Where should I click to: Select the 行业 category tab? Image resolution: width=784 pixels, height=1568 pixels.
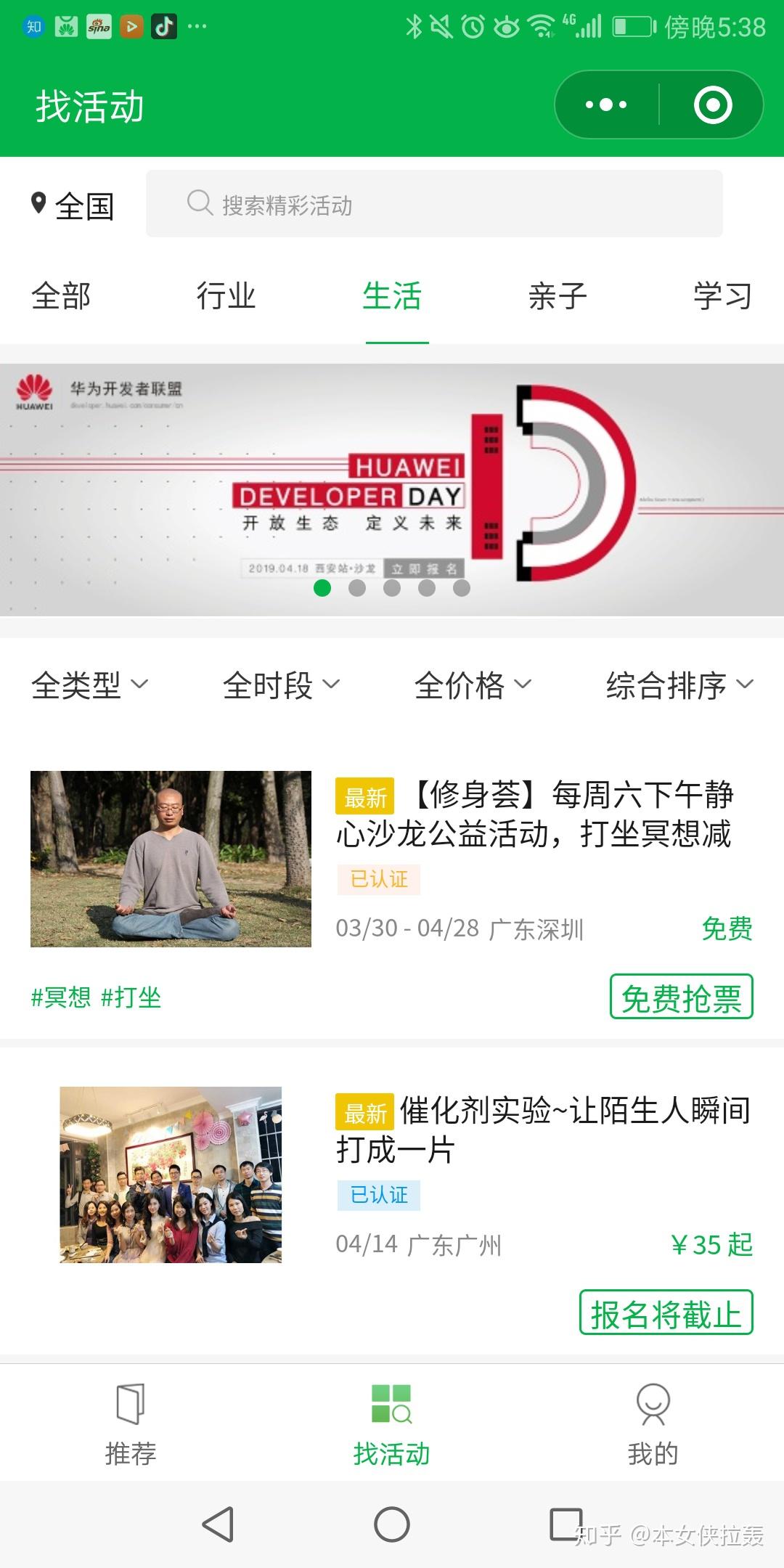click(226, 296)
